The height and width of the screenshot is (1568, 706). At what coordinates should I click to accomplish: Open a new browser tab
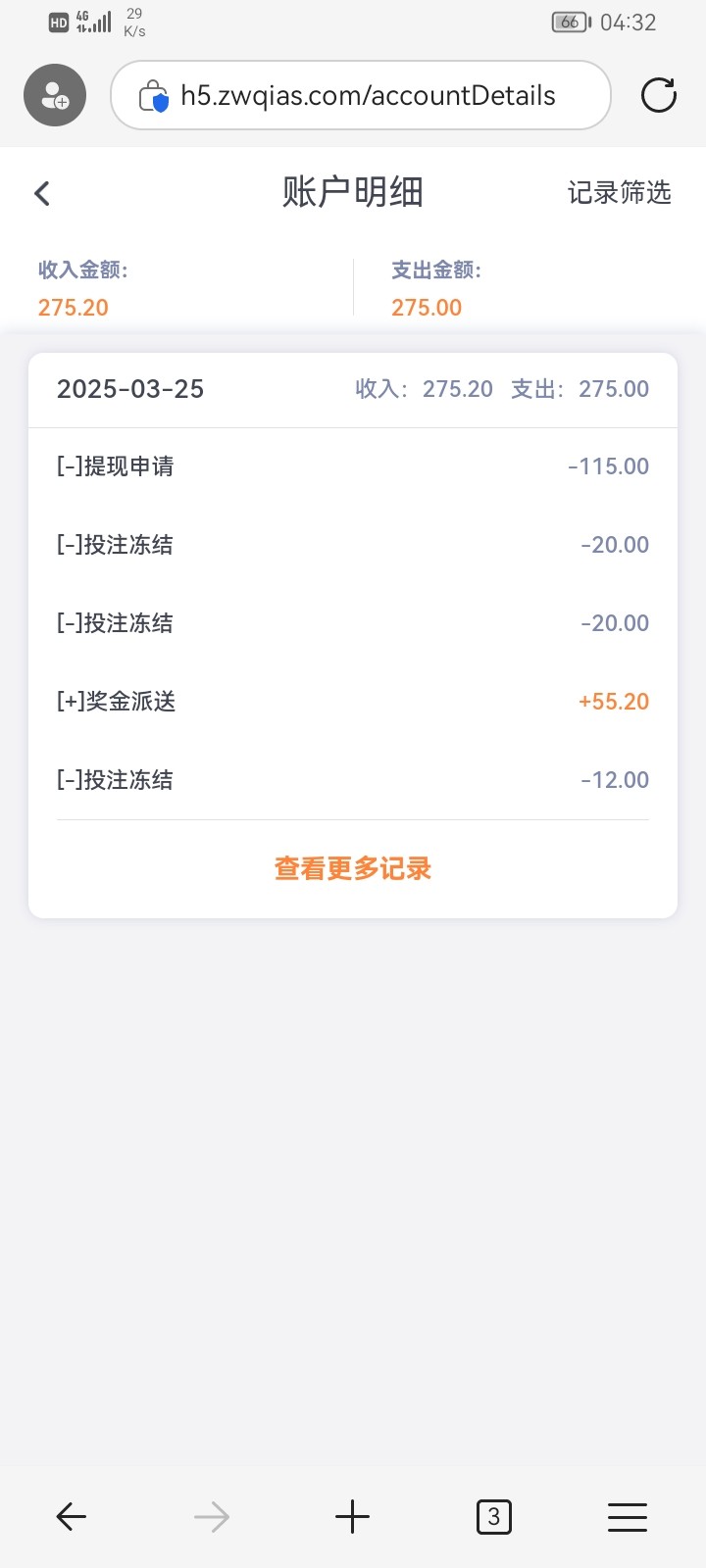coord(352,1517)
